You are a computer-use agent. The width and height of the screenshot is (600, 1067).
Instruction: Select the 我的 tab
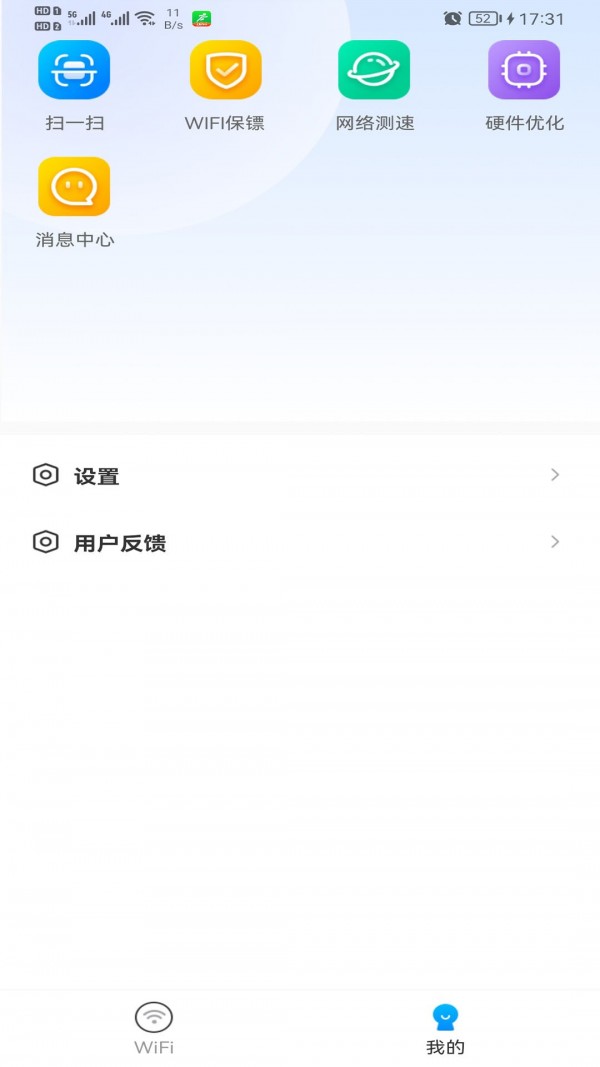445,1028
